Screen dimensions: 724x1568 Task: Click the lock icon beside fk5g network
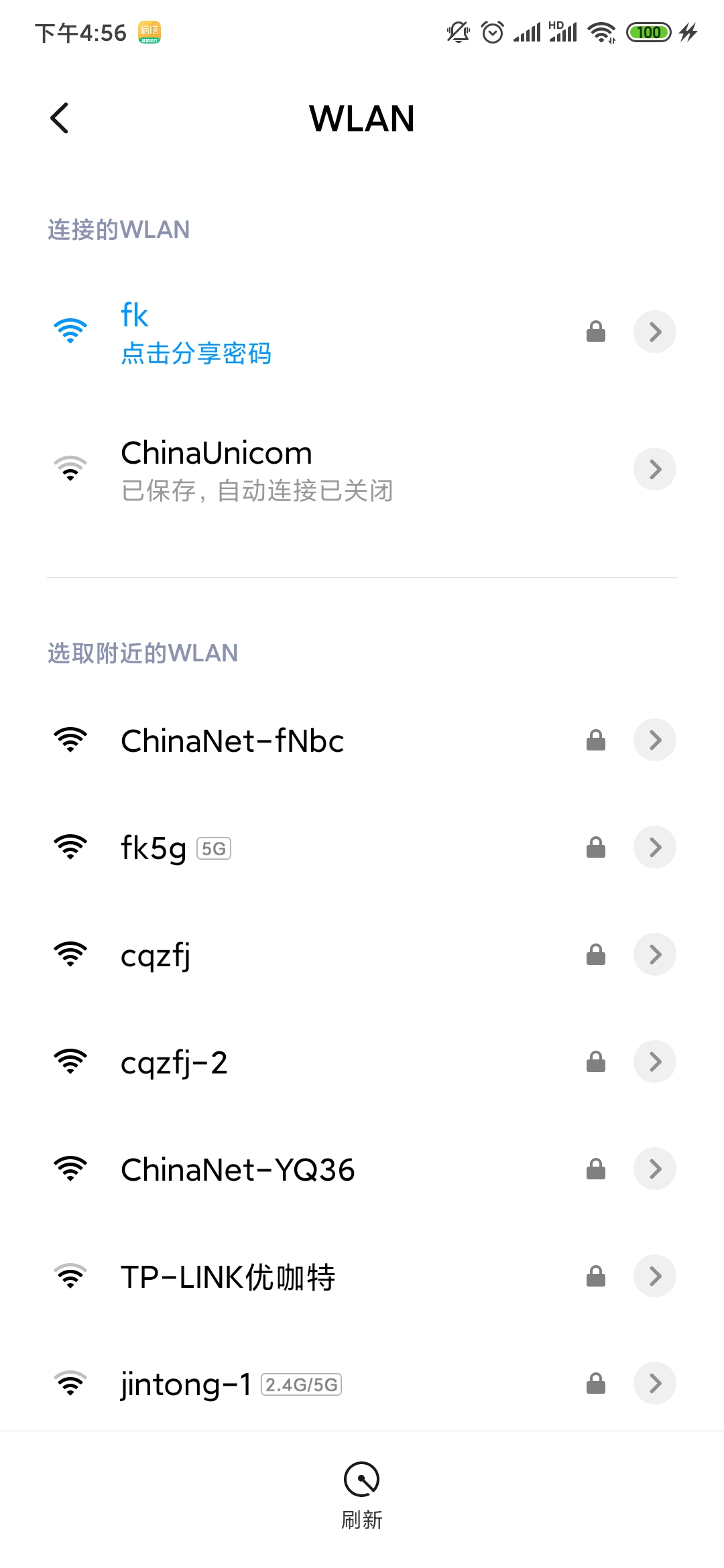point(595,847)
